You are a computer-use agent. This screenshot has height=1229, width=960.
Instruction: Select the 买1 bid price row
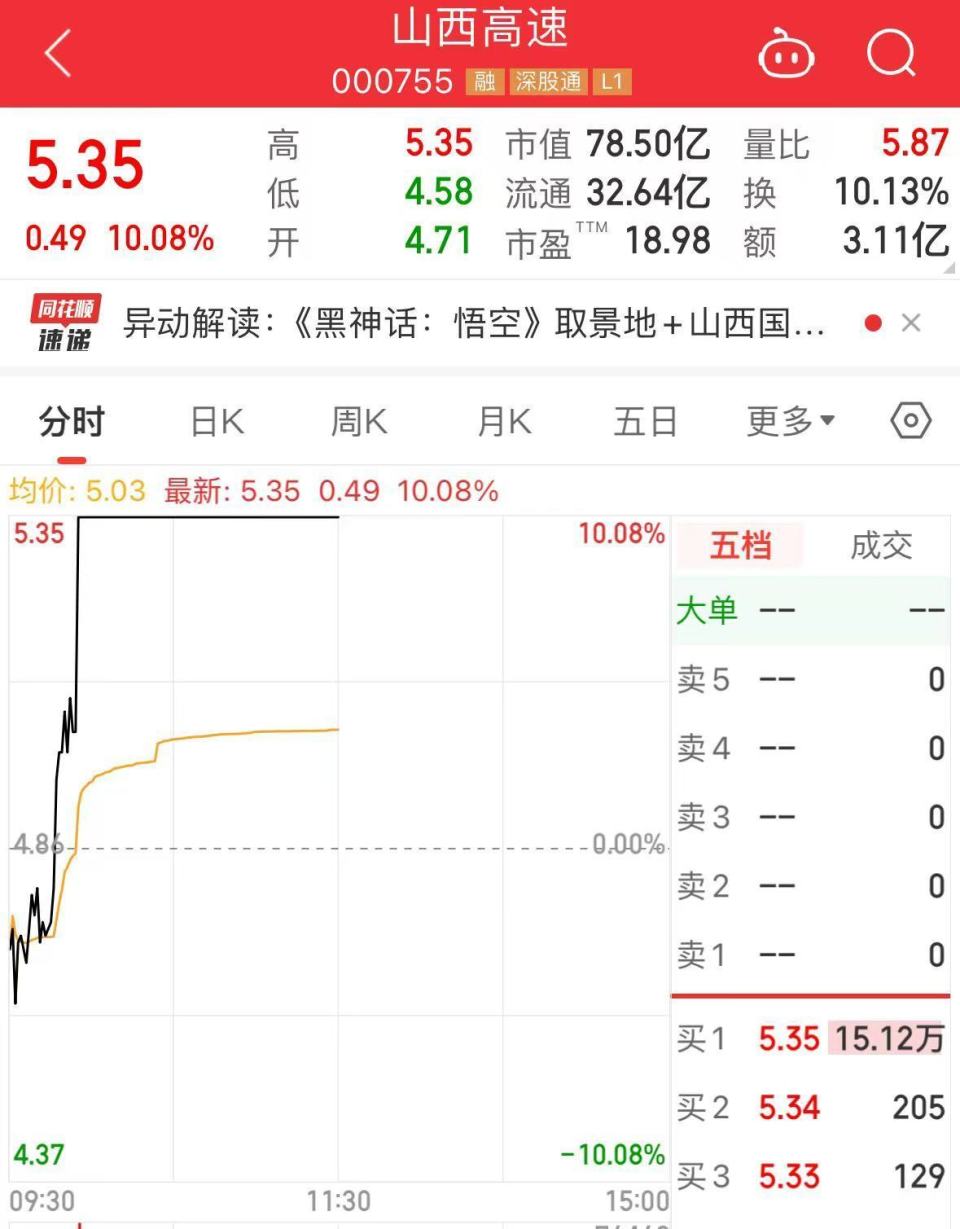coord(810,1039)
